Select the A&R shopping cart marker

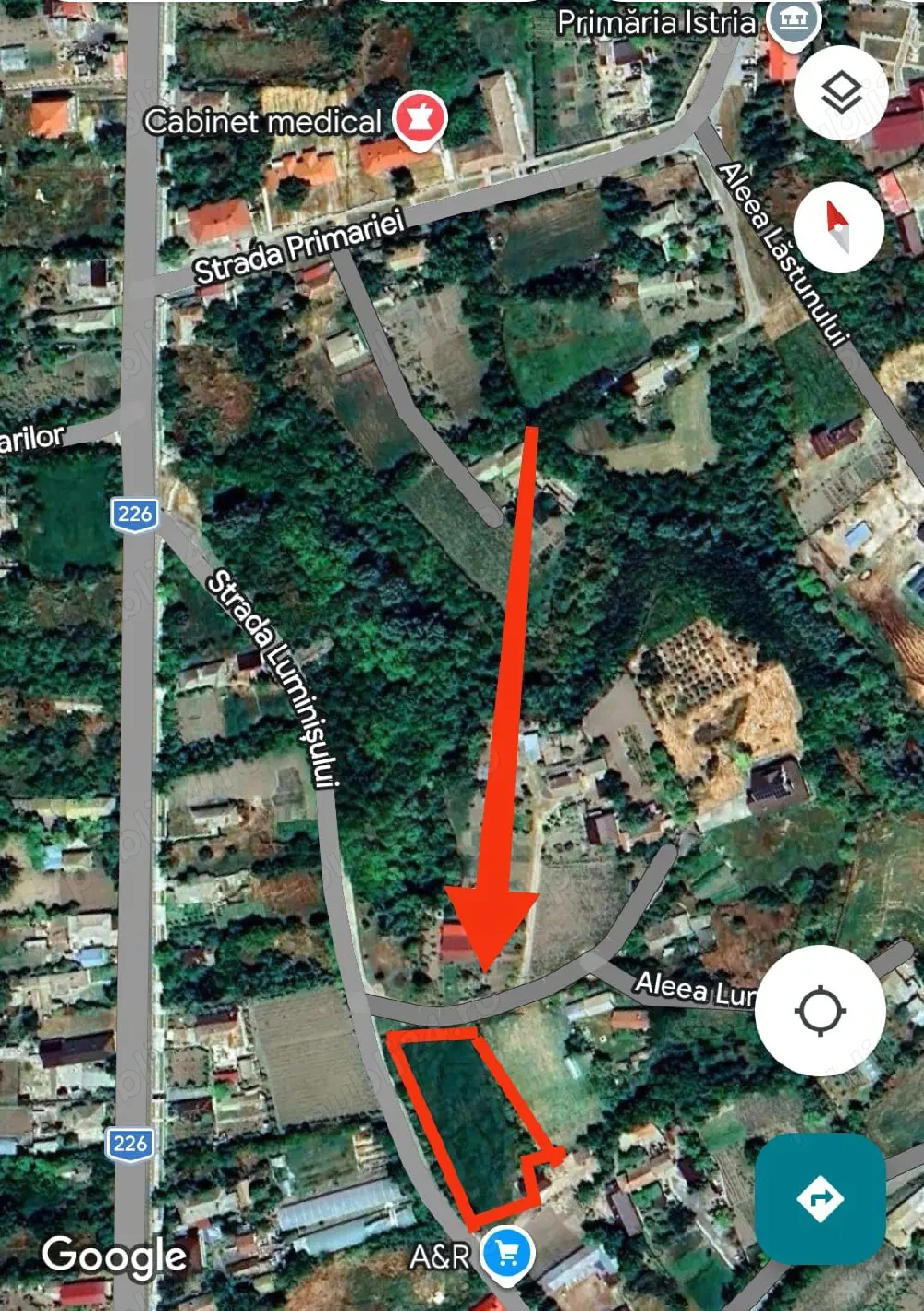click(505, 1255)
